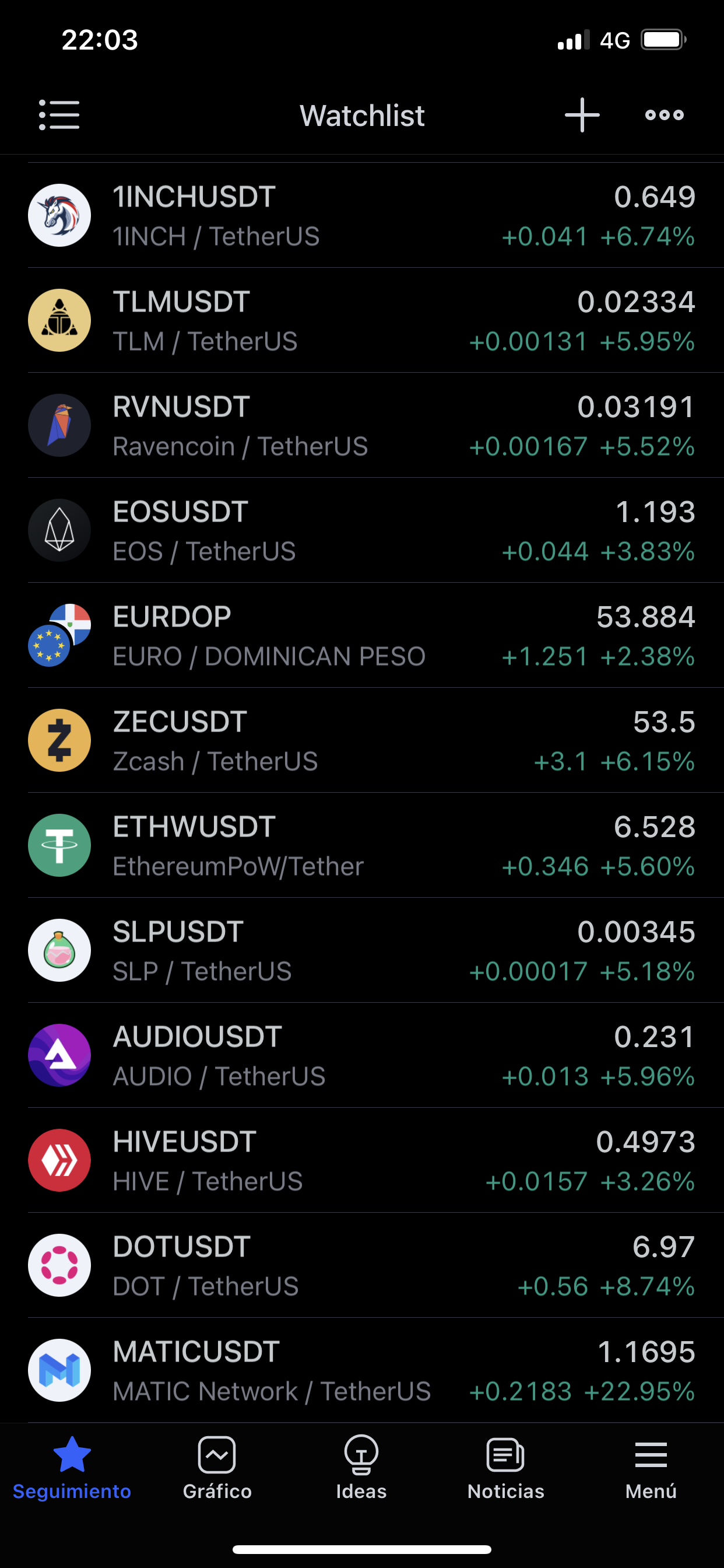
Task: Open the Menú tab
Action: 651,1468
